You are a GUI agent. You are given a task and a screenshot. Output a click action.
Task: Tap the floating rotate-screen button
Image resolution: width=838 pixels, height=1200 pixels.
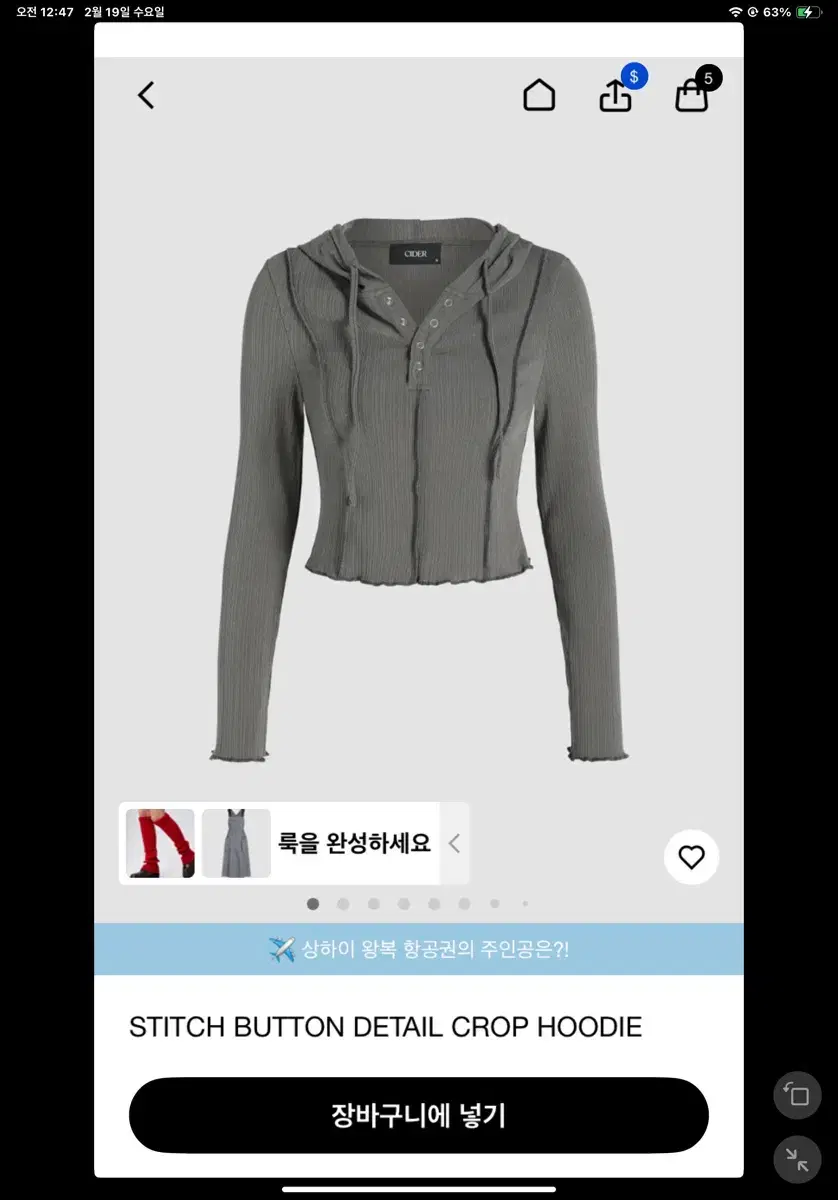pyautogui.click(x=797, y=1095)
